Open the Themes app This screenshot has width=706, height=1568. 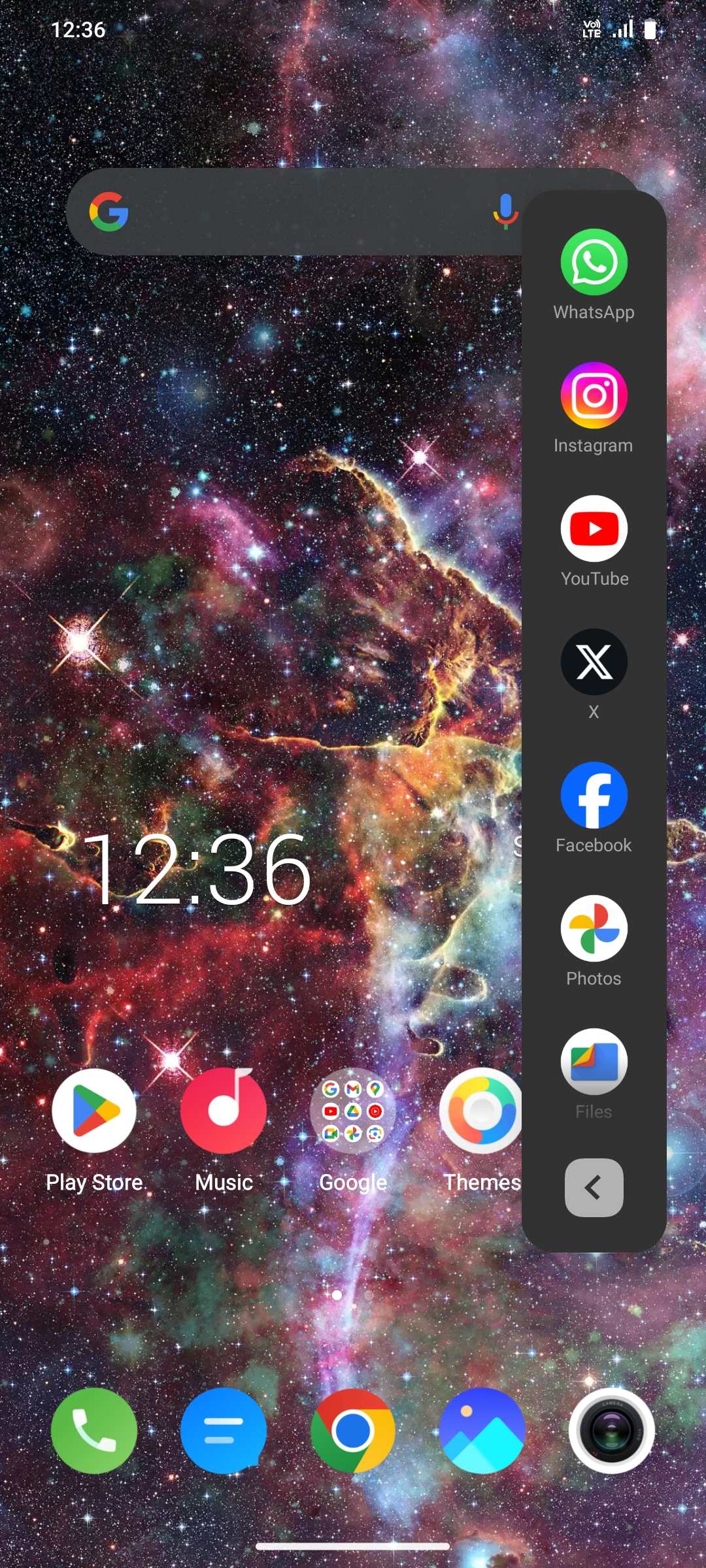(x=481, y=1111)
